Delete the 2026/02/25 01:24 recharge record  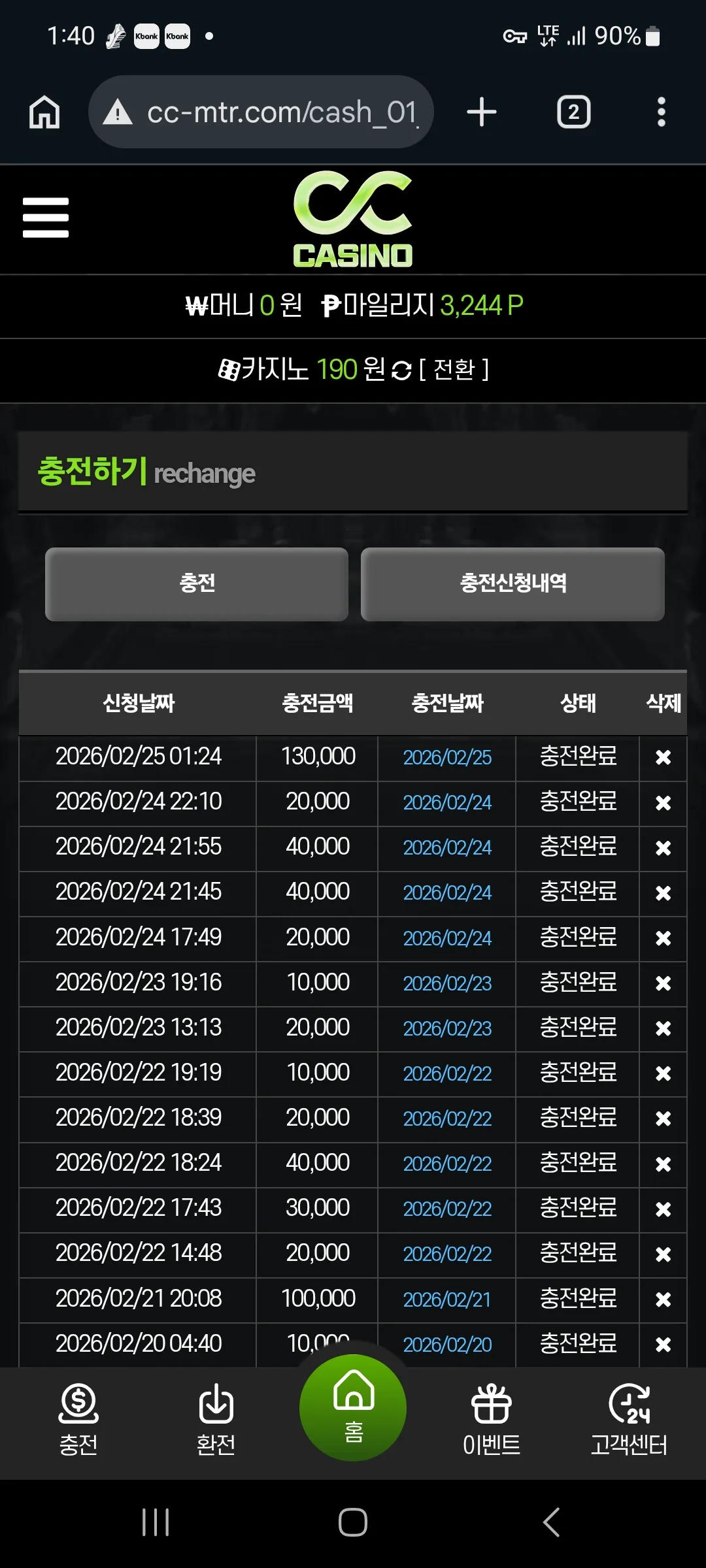663,757
